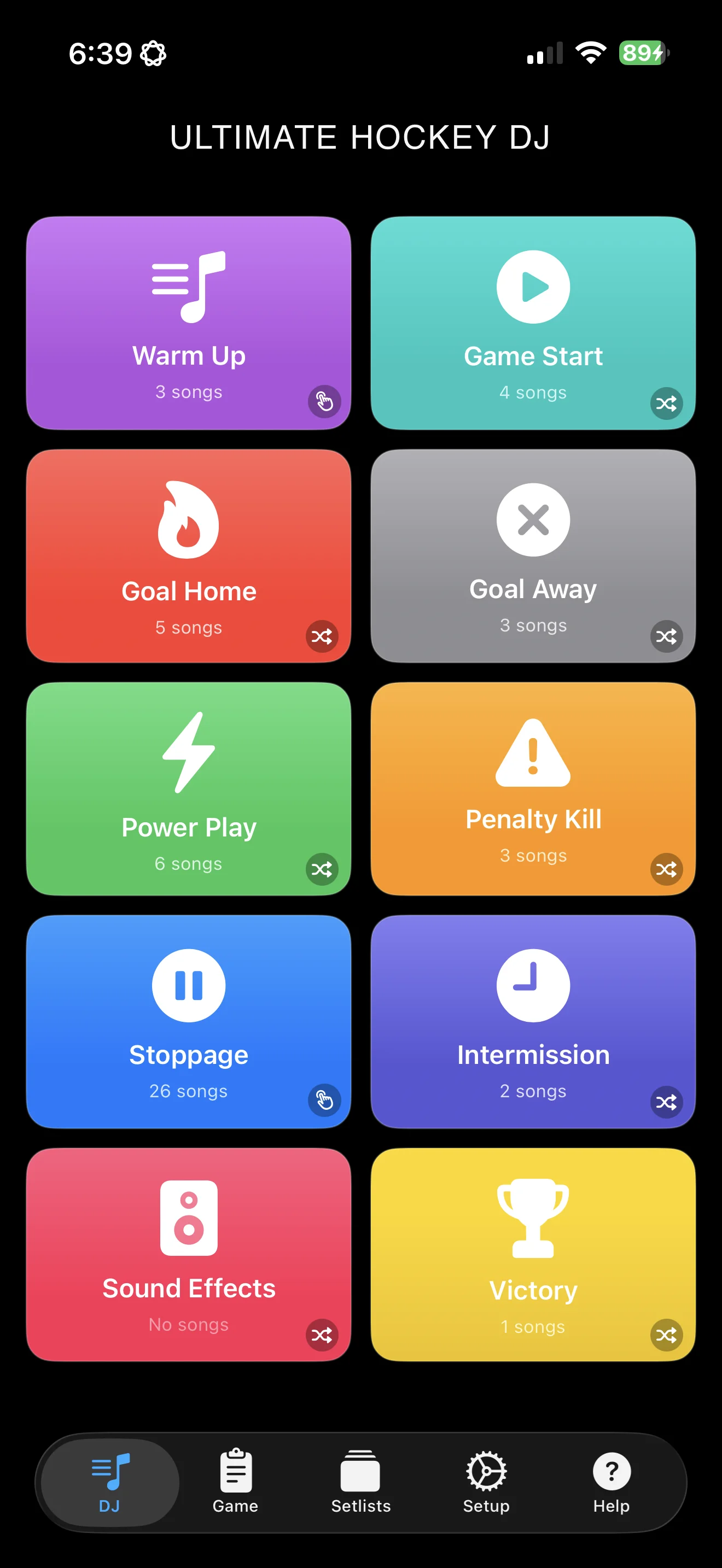
Task: Click the trophy icon on Victory
Action: click(x=532, y=1220)
